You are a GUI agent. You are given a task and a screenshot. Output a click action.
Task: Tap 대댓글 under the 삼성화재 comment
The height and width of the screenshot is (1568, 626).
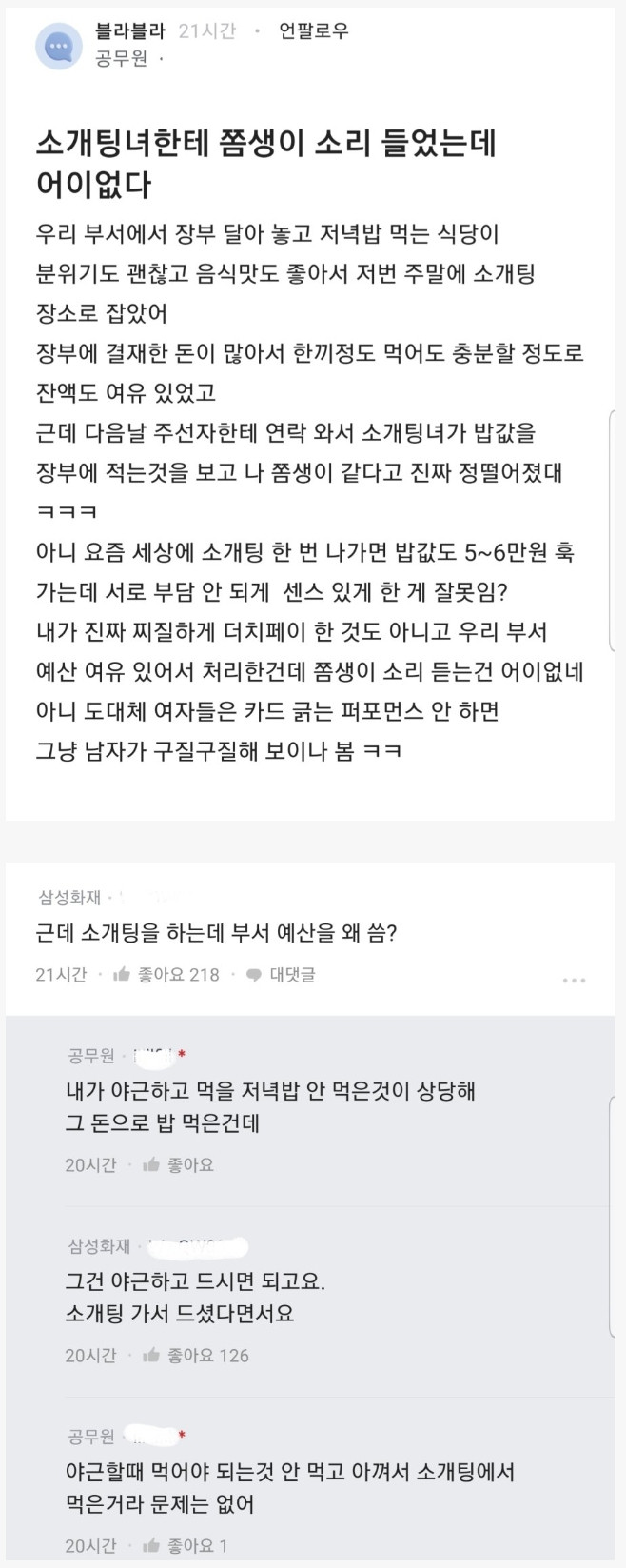point(281,975)
